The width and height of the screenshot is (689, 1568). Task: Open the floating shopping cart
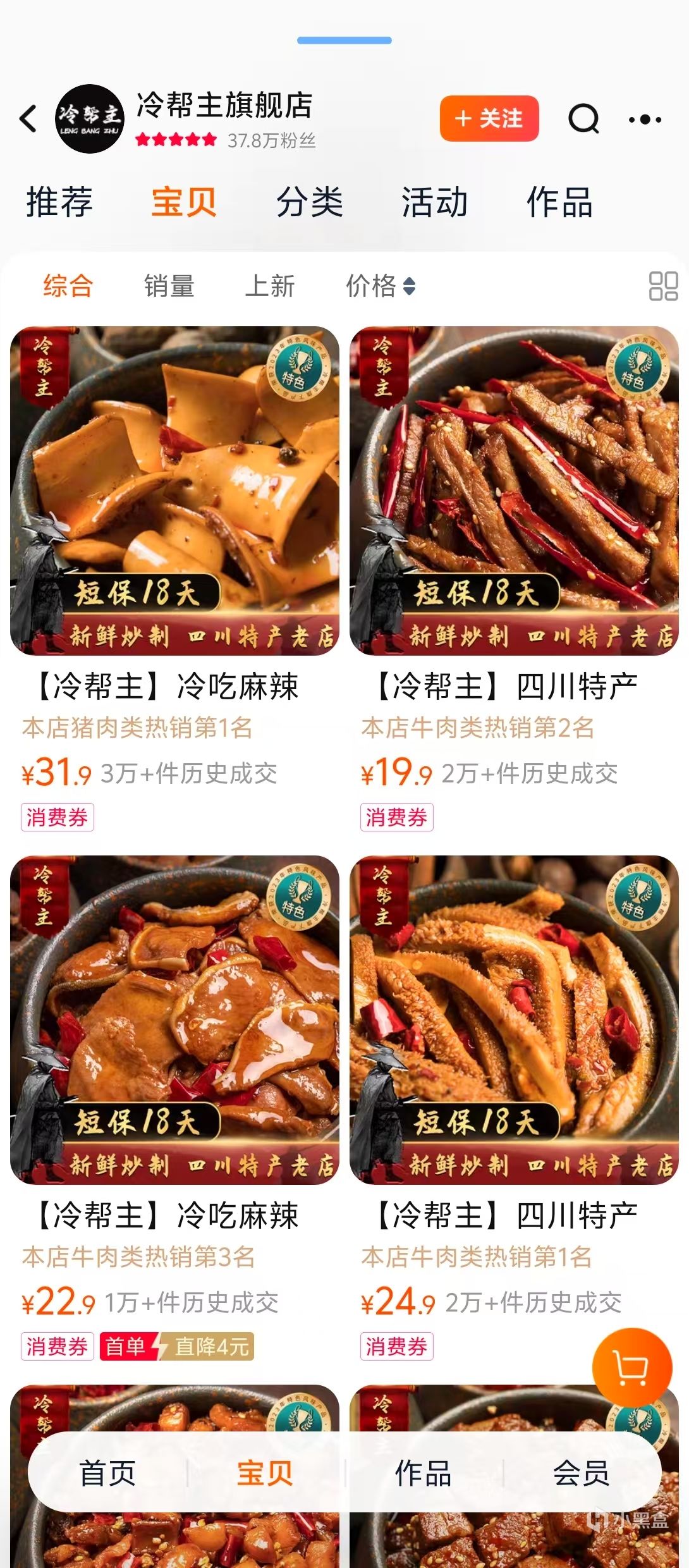pyautogui.click(x=631, y=1368)
